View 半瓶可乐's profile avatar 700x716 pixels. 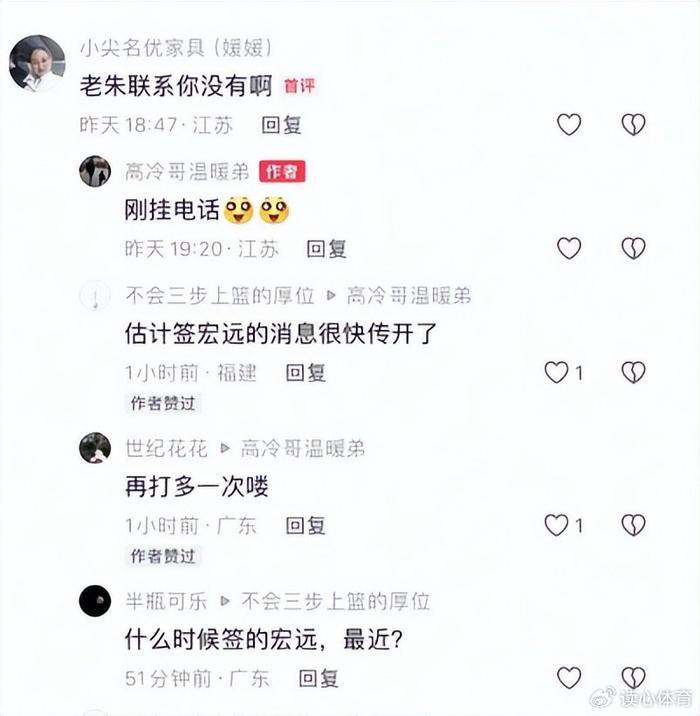point(95,601)
